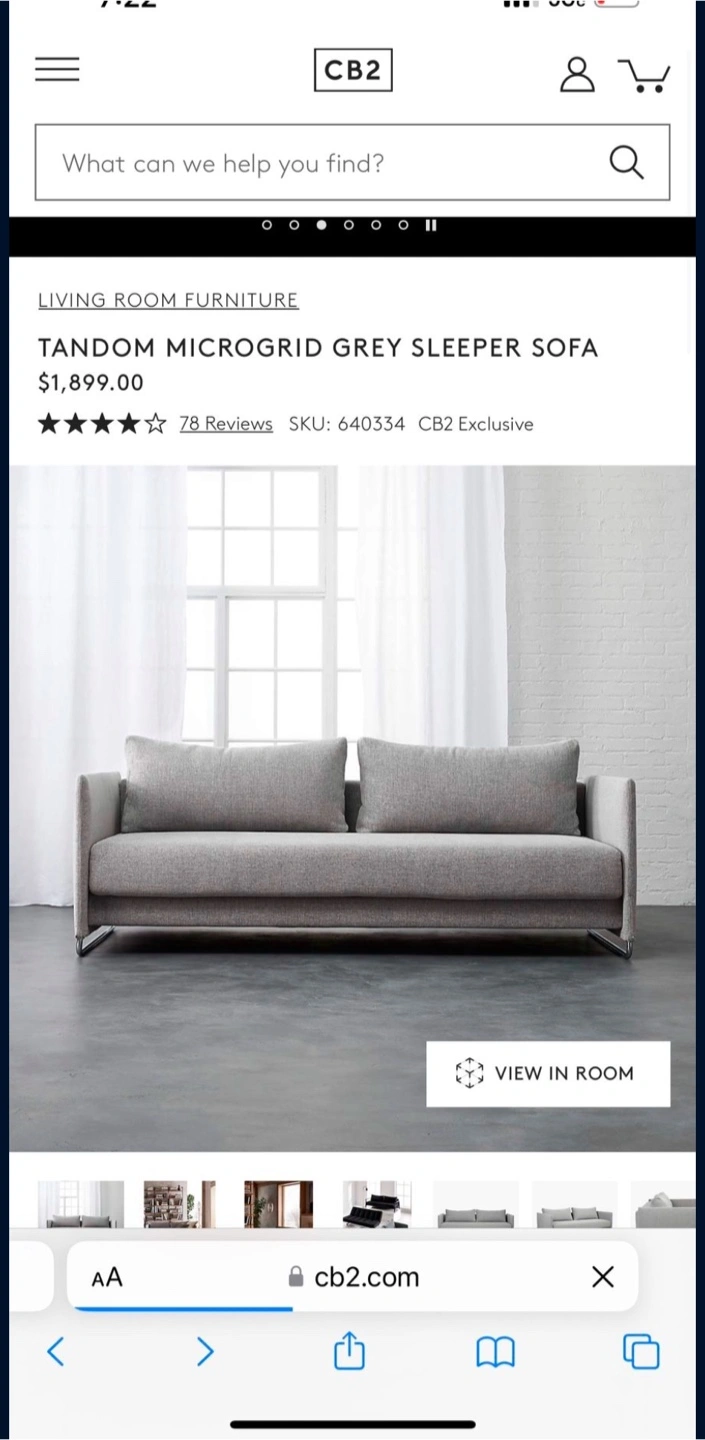Open the Living Room Furniture link

coord(168,300)
